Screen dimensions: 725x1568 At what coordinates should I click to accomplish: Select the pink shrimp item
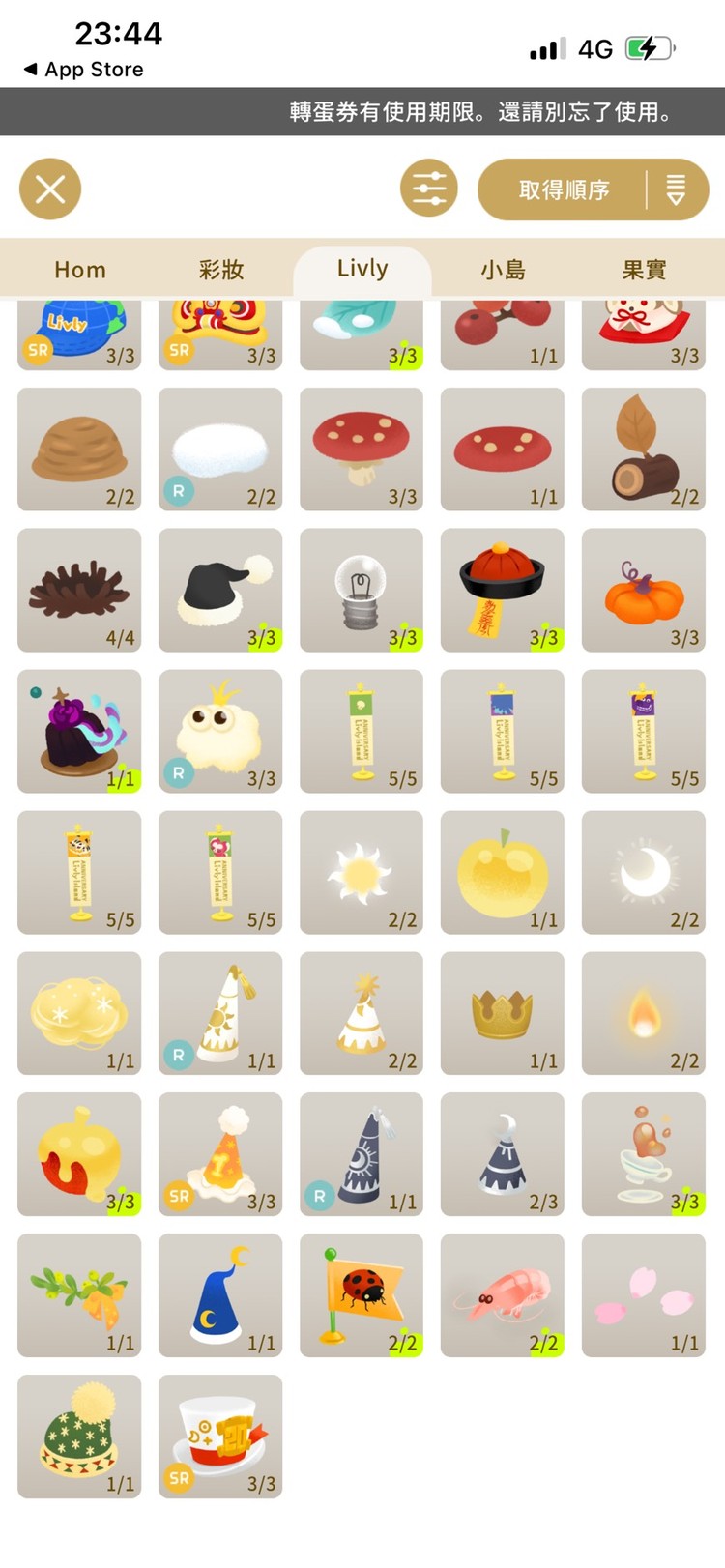click(503, 1295)
